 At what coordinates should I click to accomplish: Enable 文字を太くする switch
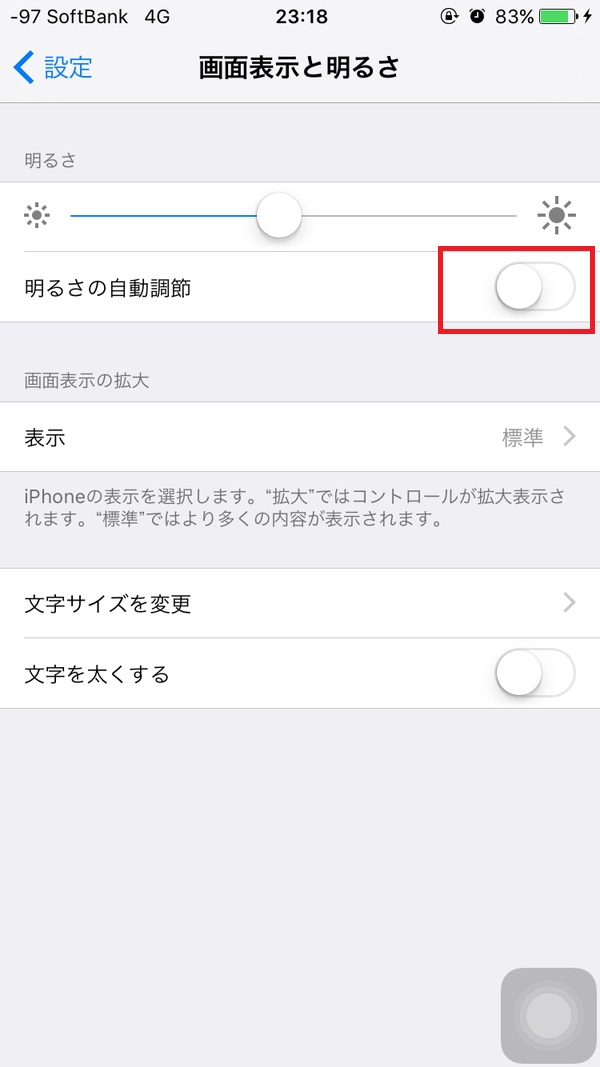pos(535,673)
